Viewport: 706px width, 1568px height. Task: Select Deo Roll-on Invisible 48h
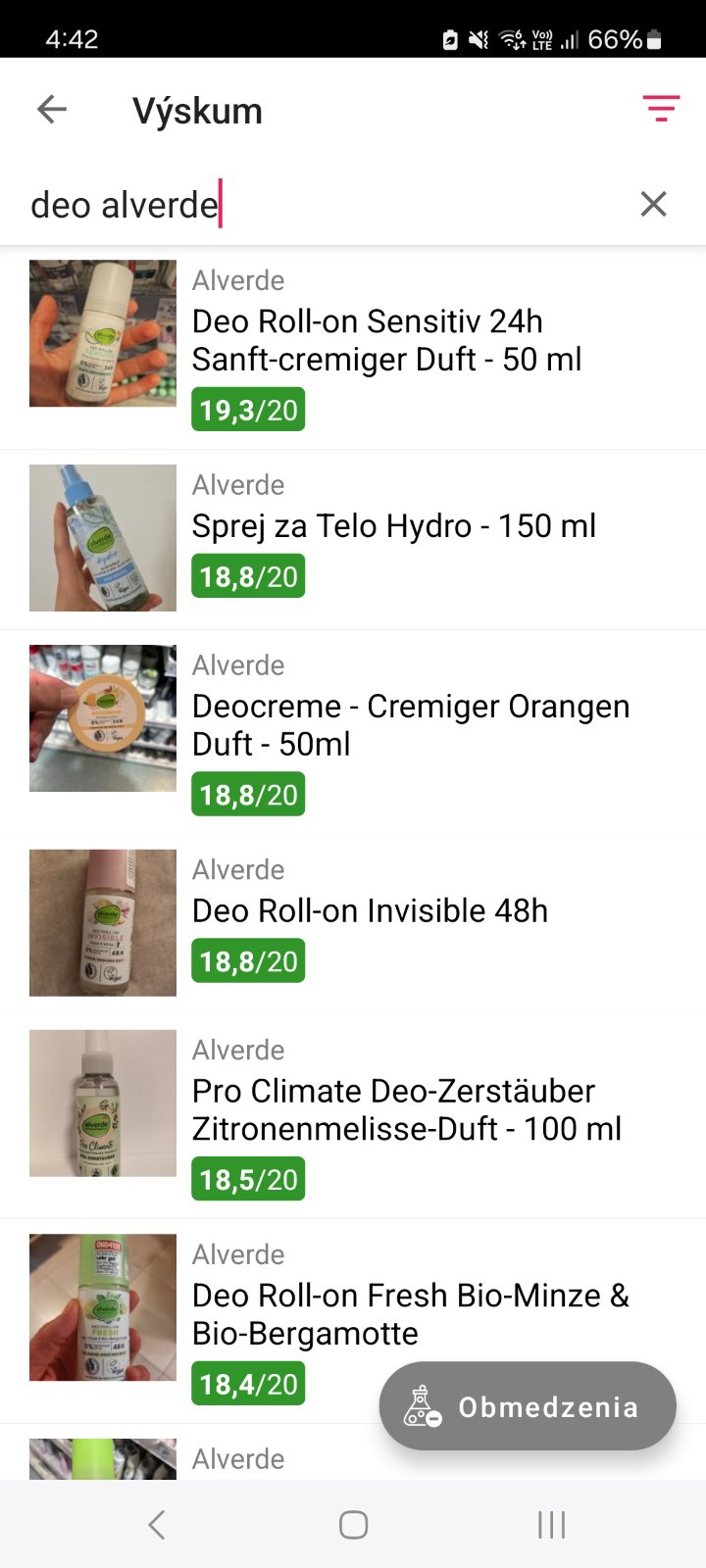370,911
